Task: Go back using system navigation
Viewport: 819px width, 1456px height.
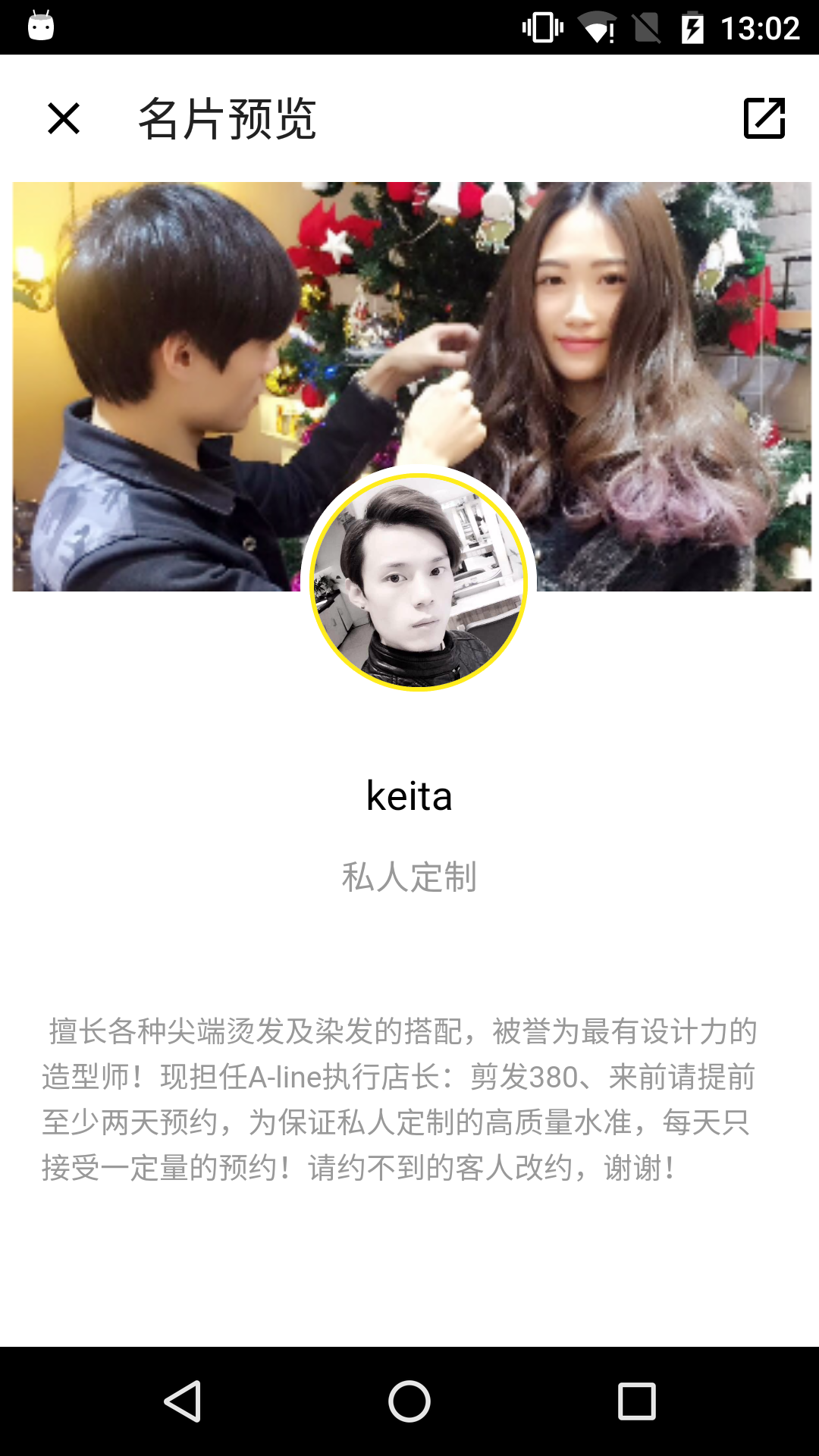Action: (183, 1401)
